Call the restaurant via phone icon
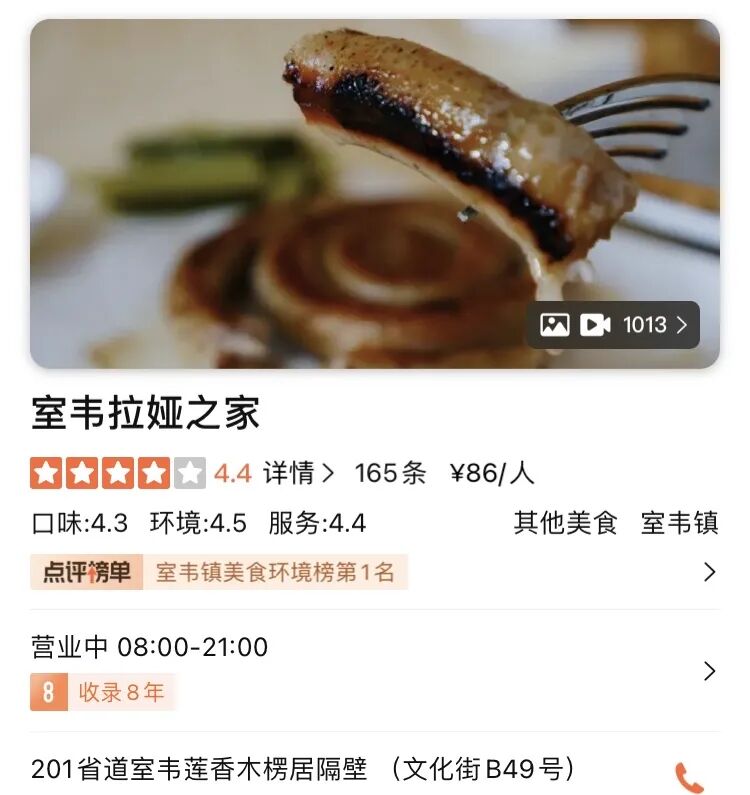Viewport: 750px width, 795px height. click(689, 777)
